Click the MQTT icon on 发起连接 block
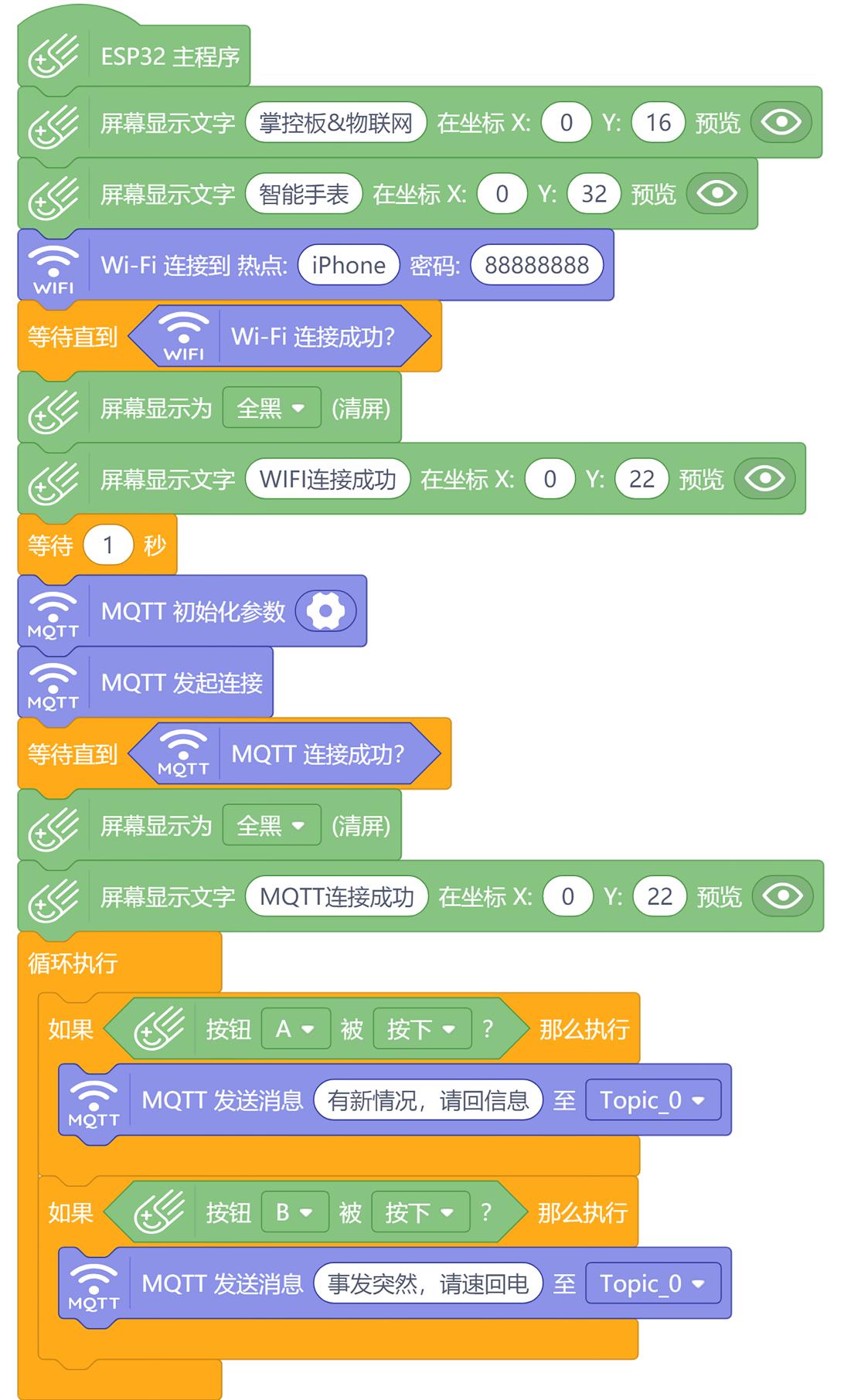 [x=53, y=683]
